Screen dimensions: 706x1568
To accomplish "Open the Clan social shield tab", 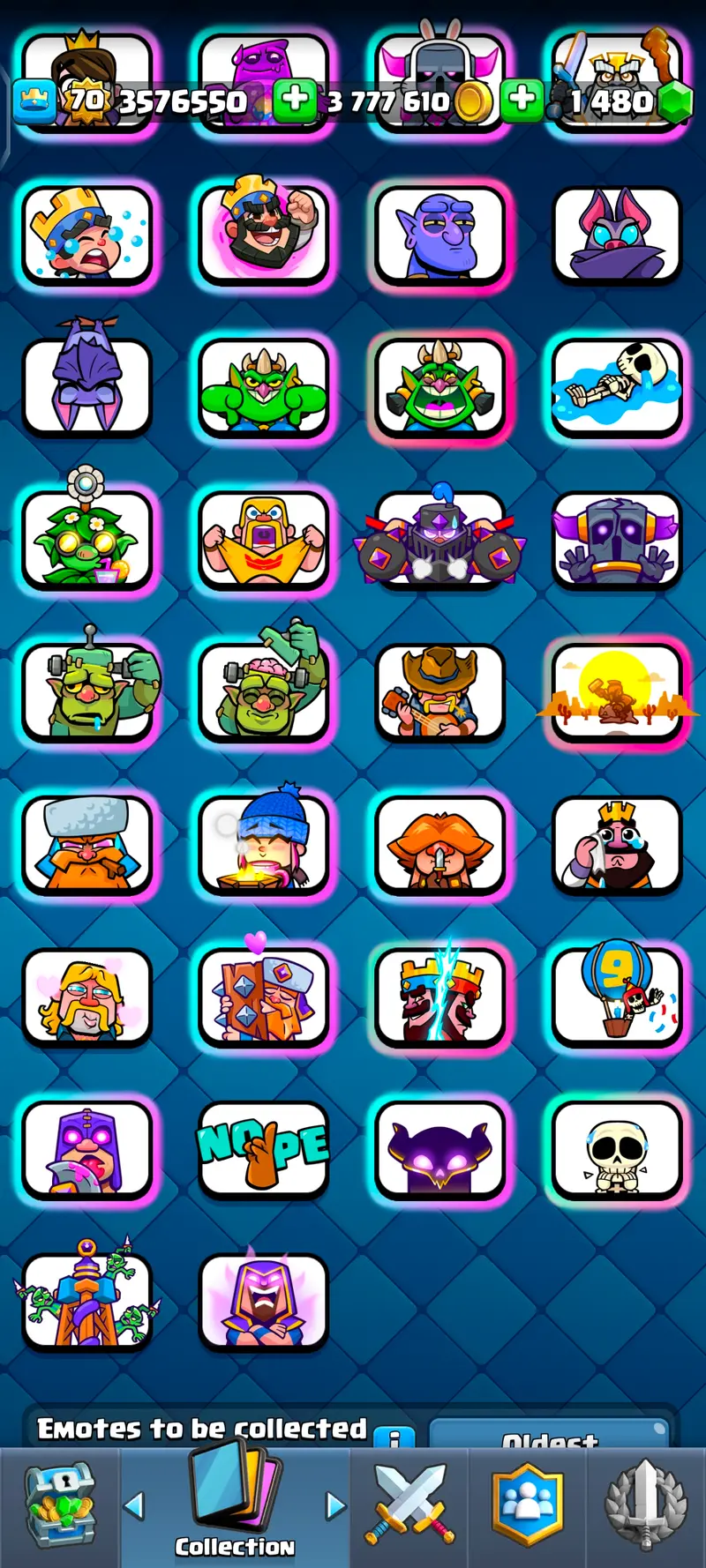I will pos(528,1505).
